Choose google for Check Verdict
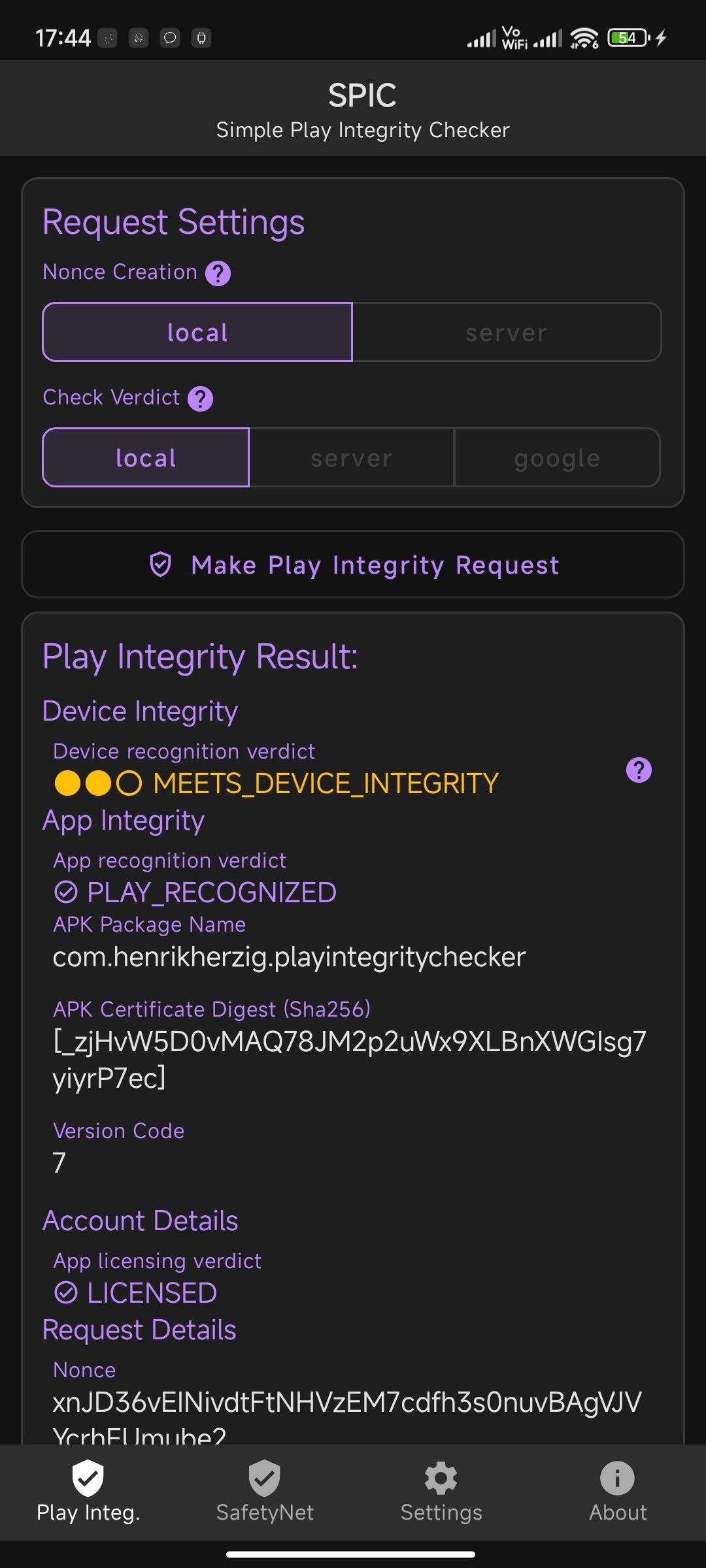 (x=557, y=457)
